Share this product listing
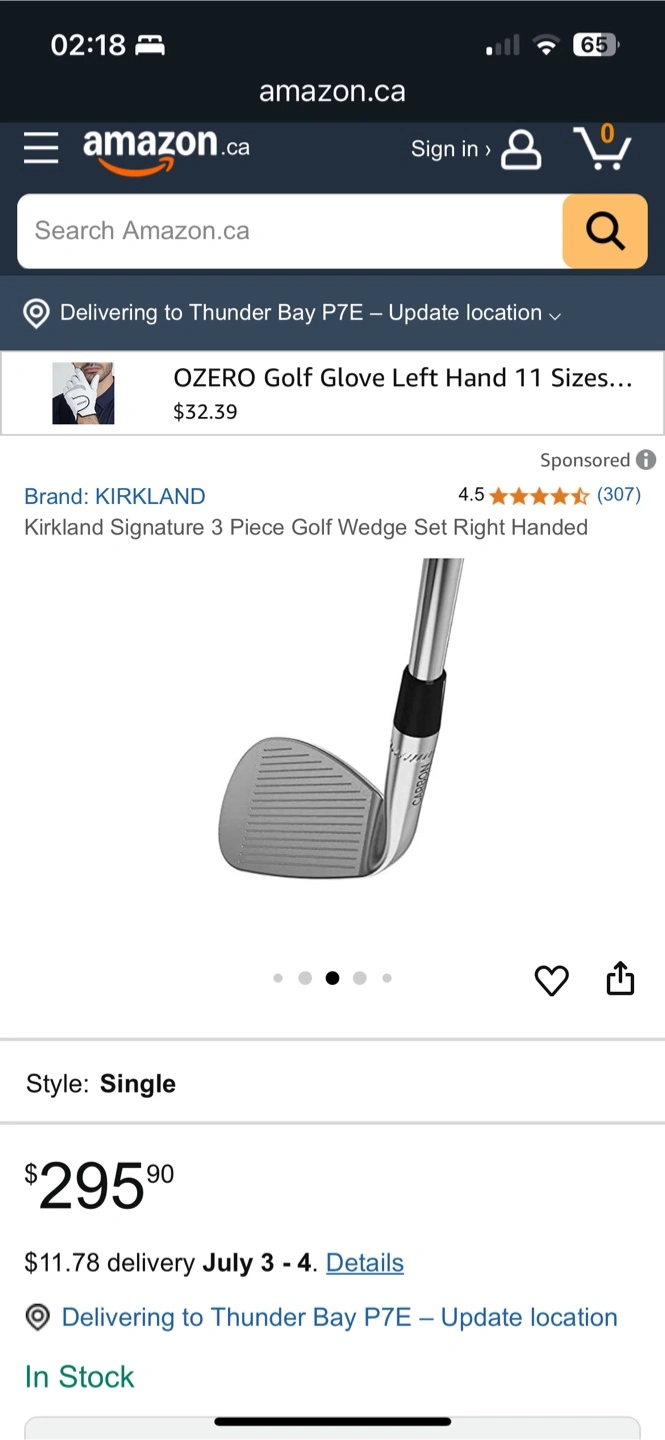This screenshot has width=665, height=1440. coord(621,979)
